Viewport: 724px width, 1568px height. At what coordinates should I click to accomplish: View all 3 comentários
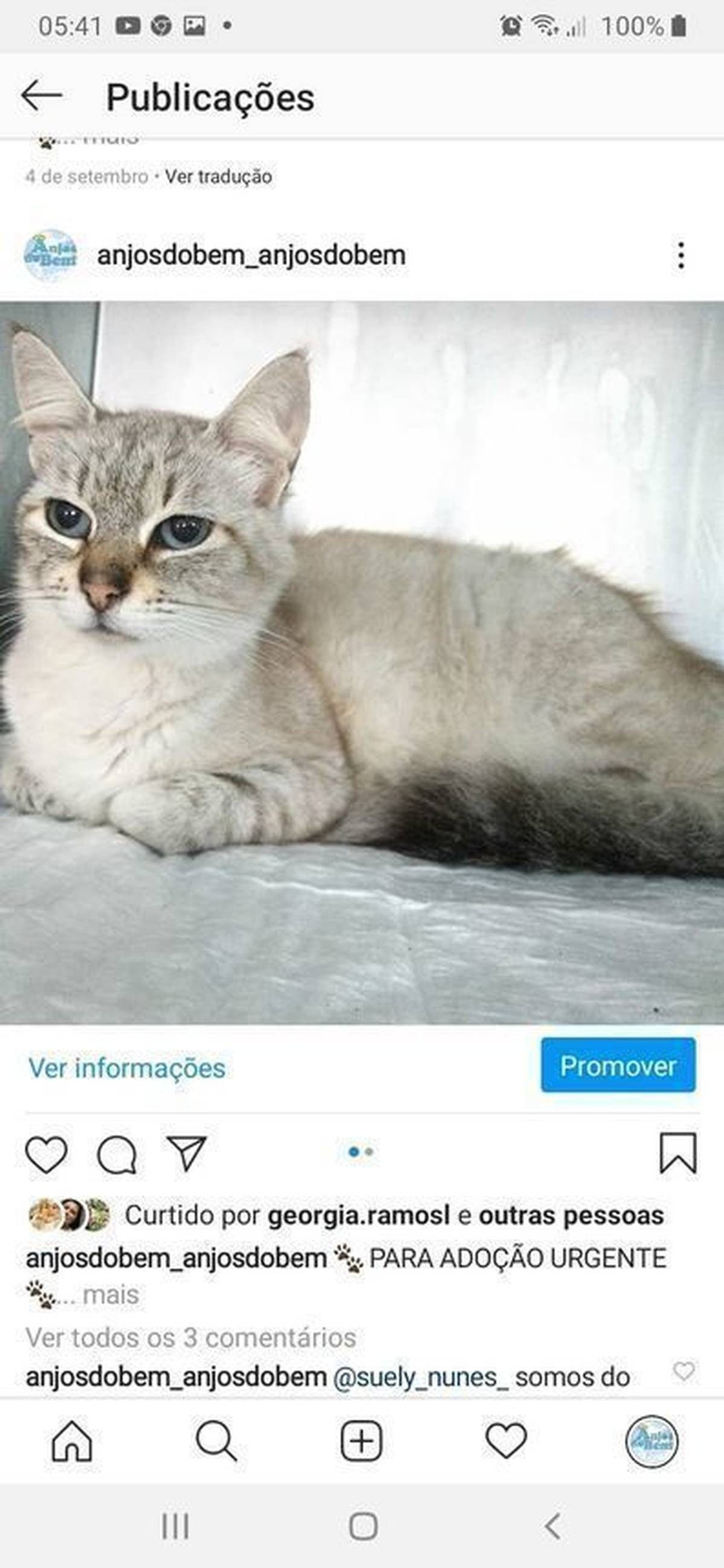(x=191, y=1338)
